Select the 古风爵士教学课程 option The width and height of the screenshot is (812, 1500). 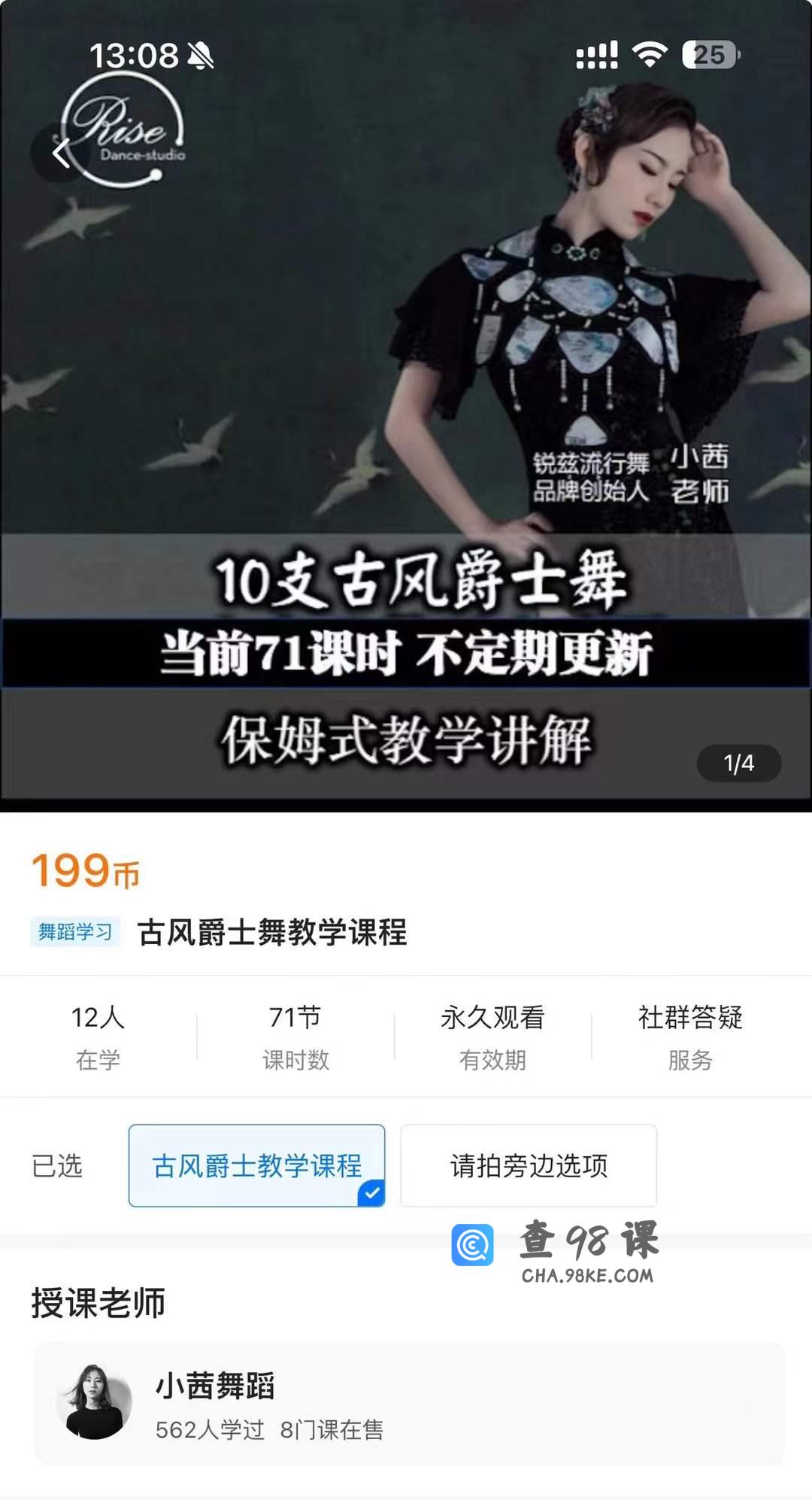(x=256, y=1165)
